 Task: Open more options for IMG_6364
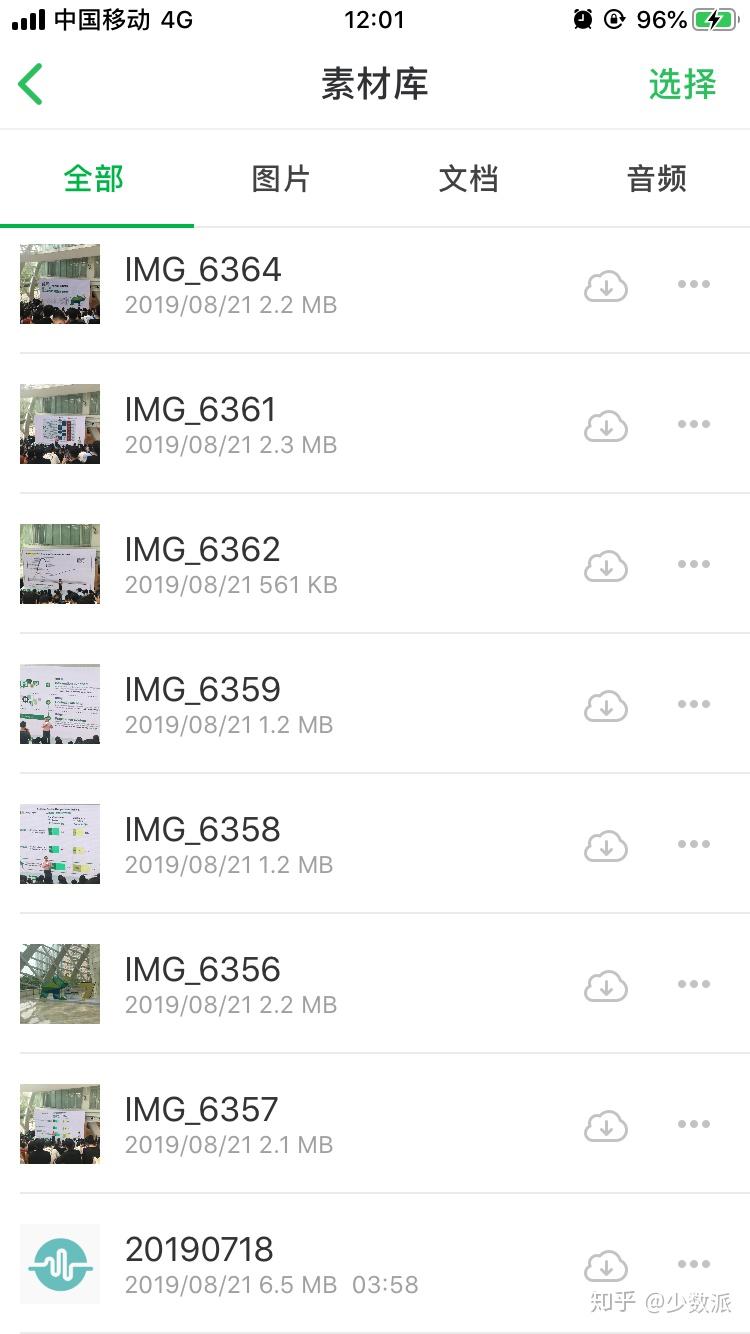[693, 284]
